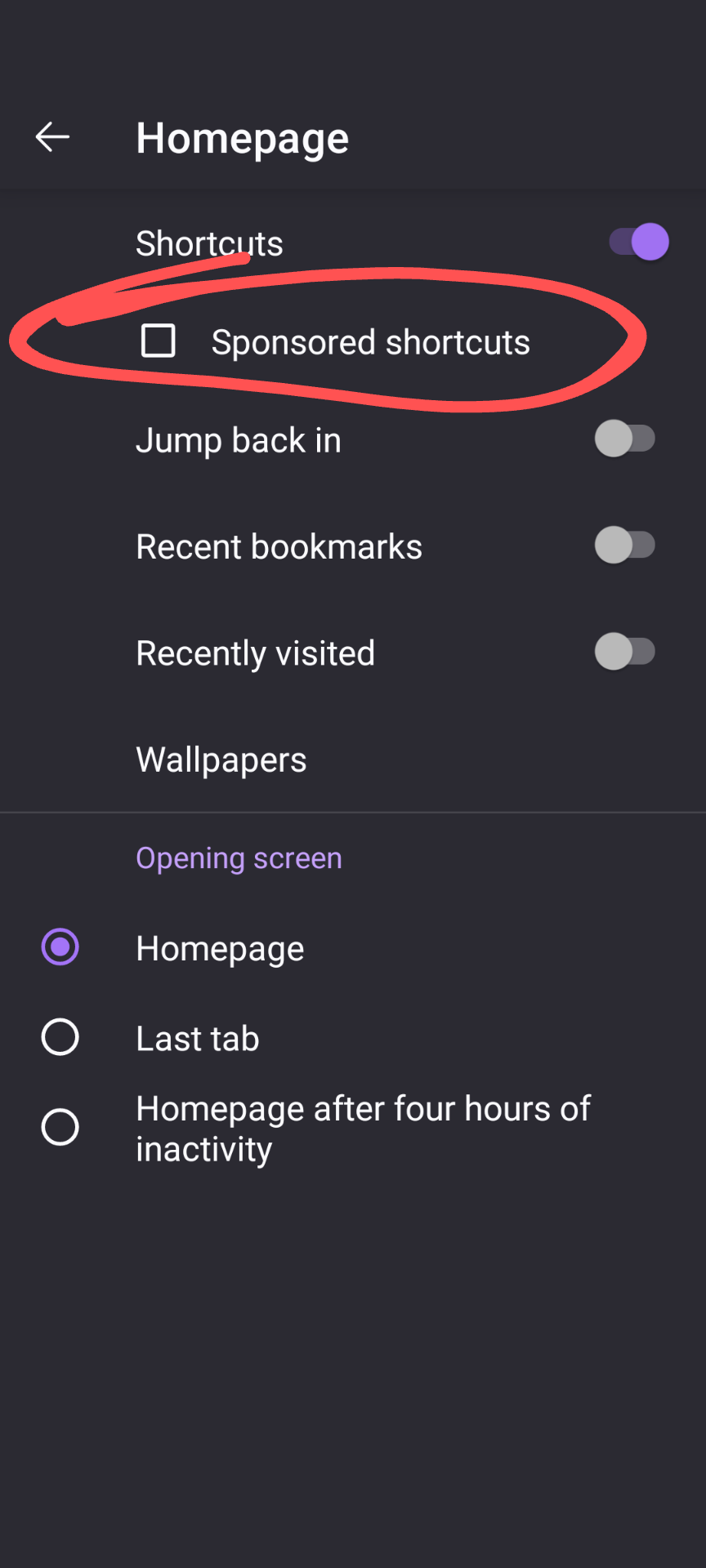Turn off the Shortcuts switch
The image size is (706, 1568).
(639, 243)
